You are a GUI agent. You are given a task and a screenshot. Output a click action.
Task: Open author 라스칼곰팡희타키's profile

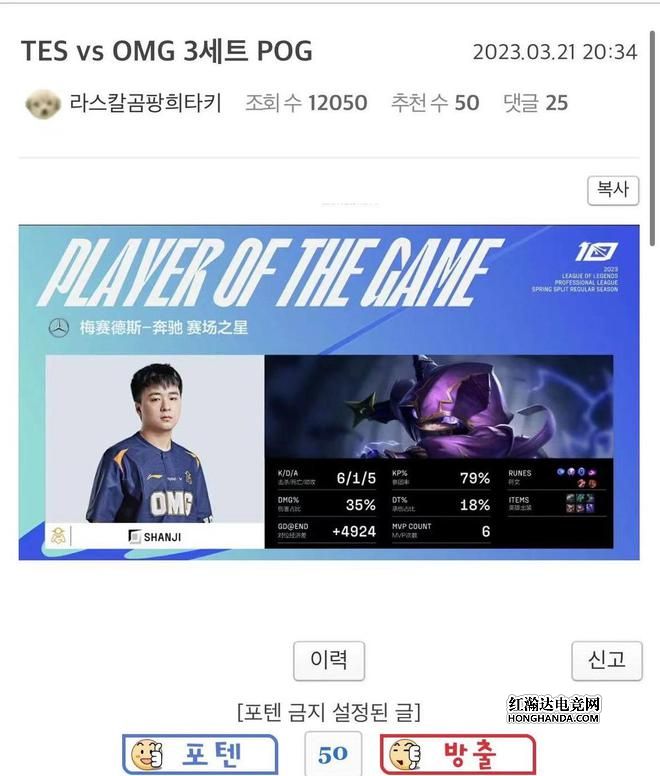point(145,103)
